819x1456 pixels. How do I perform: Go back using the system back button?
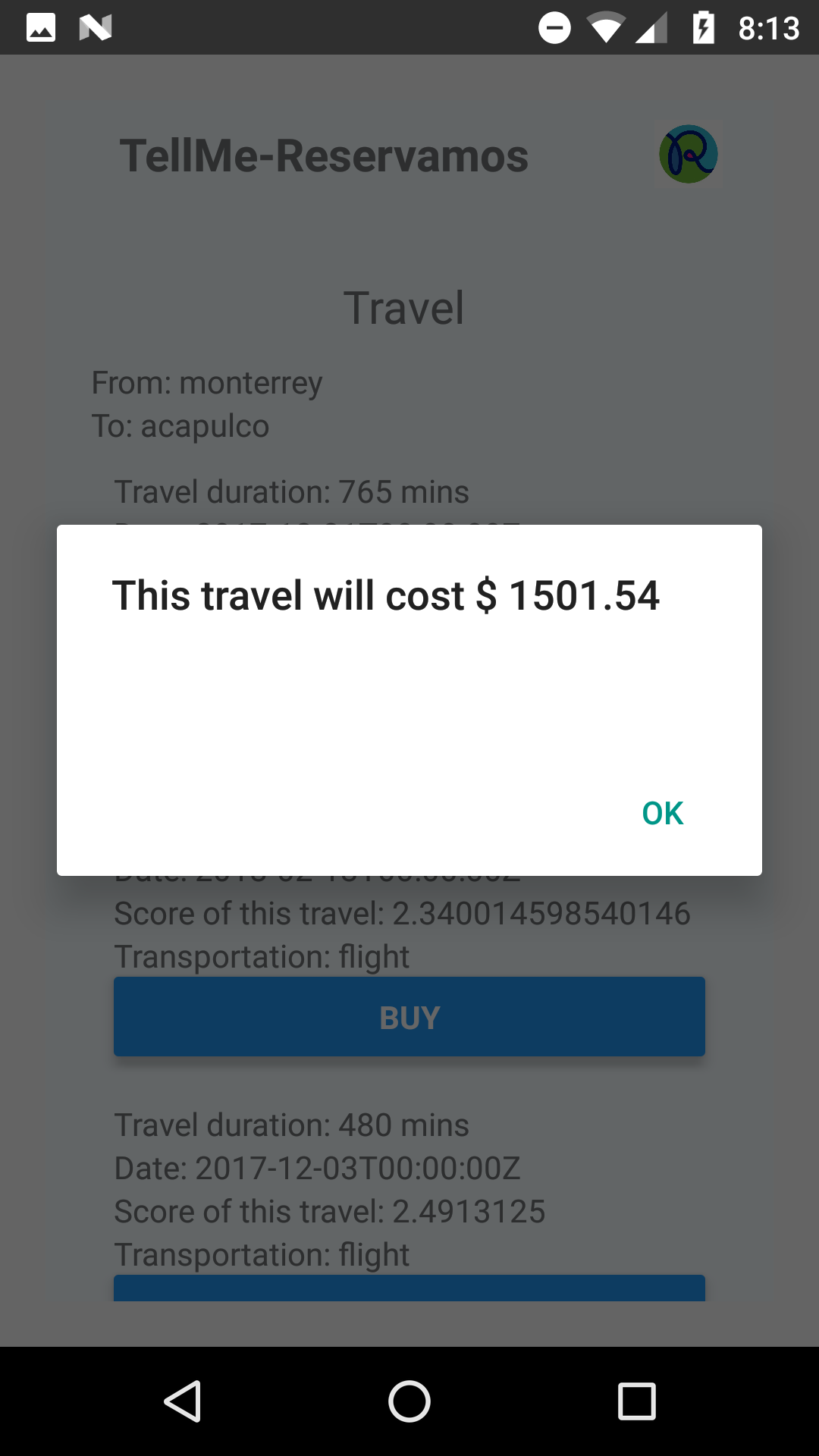pyautogui.click(x=182, y=1401)
